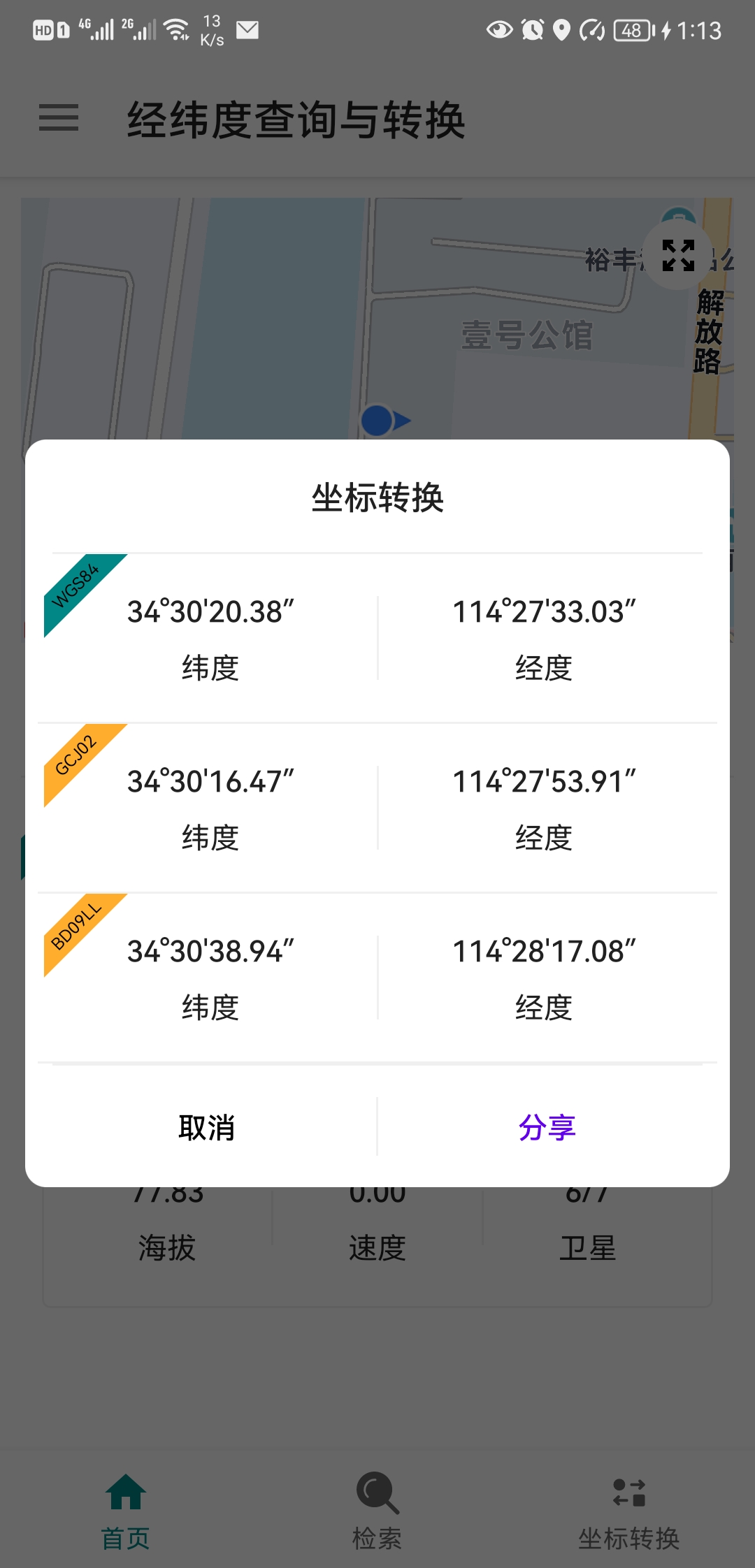Open the 坐标转换 bottom tab
Screen dimensions: 755x1568
pos(628,1511)
